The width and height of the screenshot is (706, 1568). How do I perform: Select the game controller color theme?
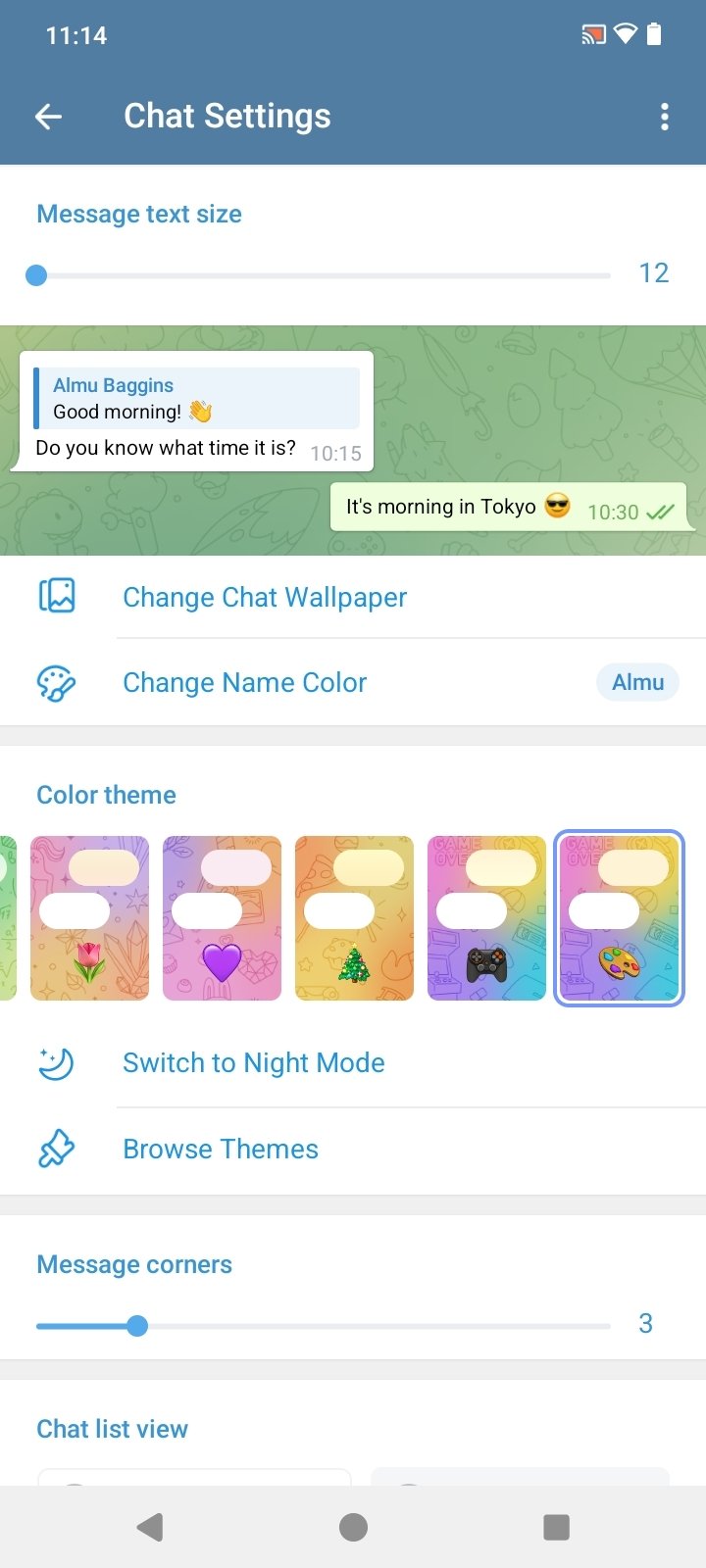(486, 918)
